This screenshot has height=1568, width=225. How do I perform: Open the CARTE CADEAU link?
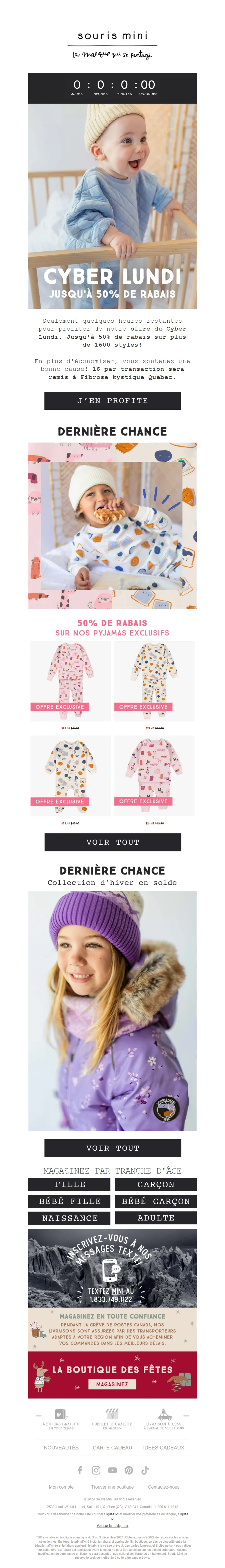pyautogui.click(x=112, y=1447)
